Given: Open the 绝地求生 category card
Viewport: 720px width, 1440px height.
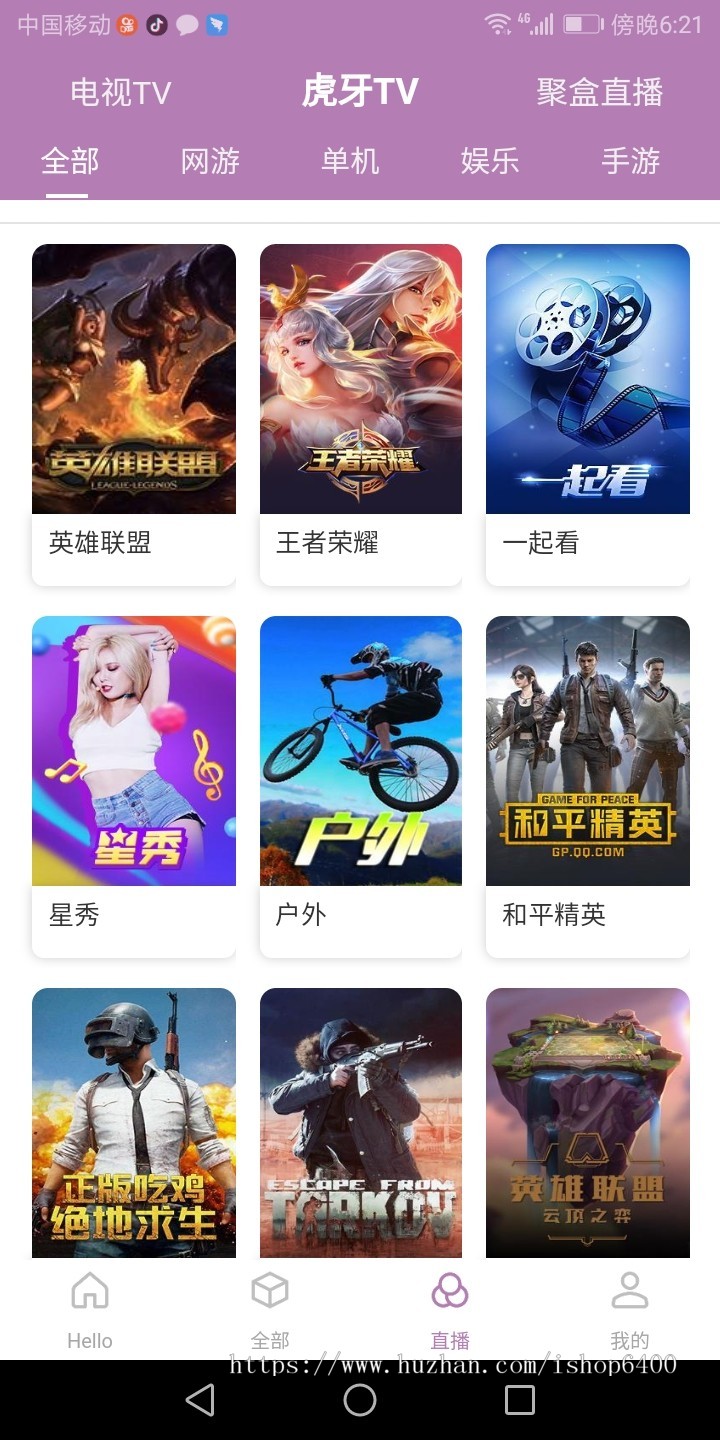Looking at the screenshot, I should pyautogui.click(x=134, y=1120).
